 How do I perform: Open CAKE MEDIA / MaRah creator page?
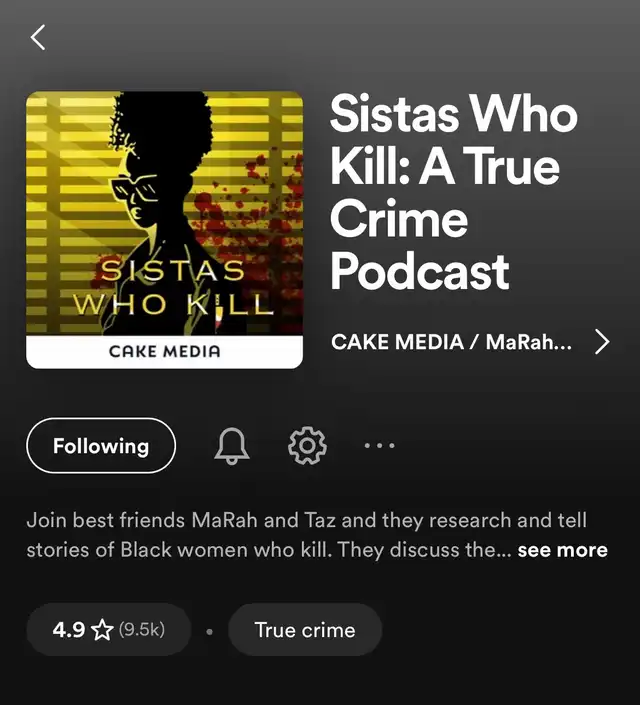pos(470,342)
